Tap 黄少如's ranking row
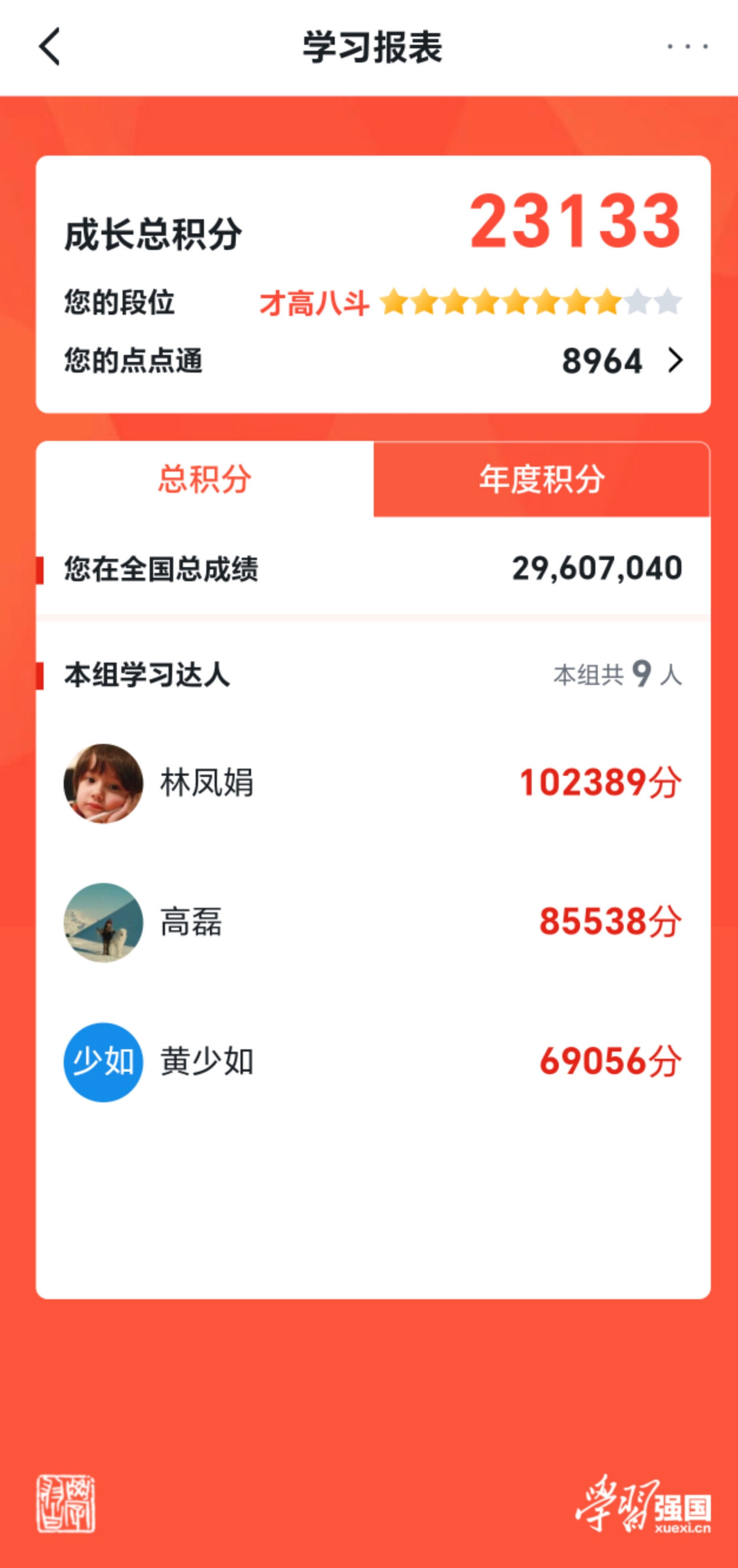 pyautogui.click(x=373, y=1062)
